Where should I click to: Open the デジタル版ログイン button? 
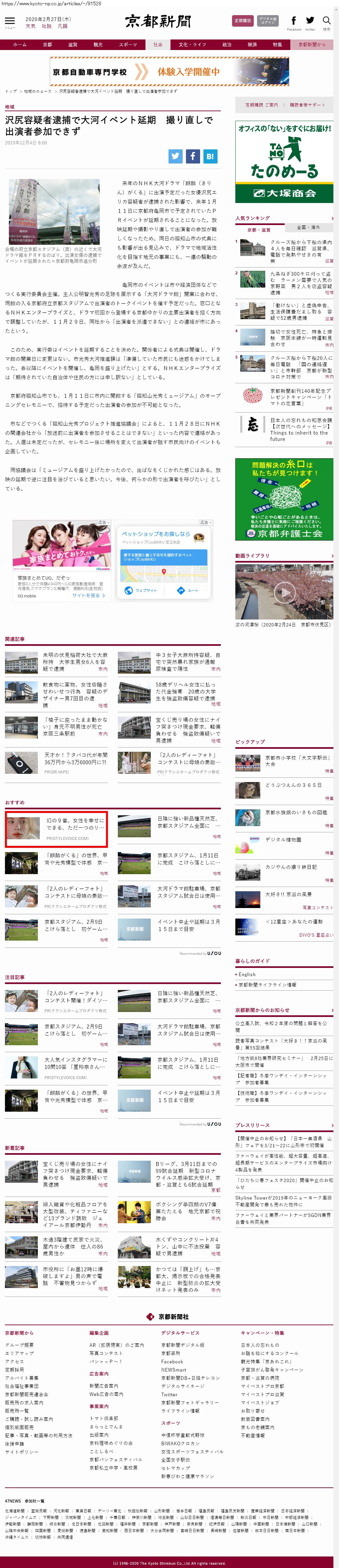coord(268,21)
